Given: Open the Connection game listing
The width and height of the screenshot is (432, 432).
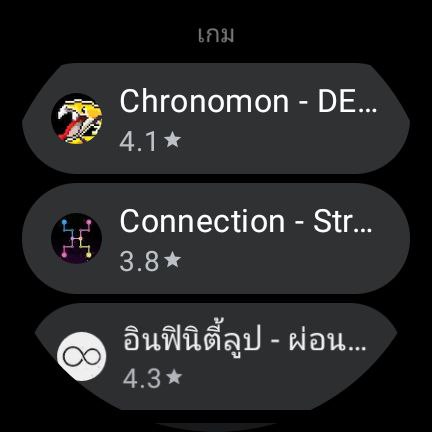Looking at the screenshot, I should (216, 238).
